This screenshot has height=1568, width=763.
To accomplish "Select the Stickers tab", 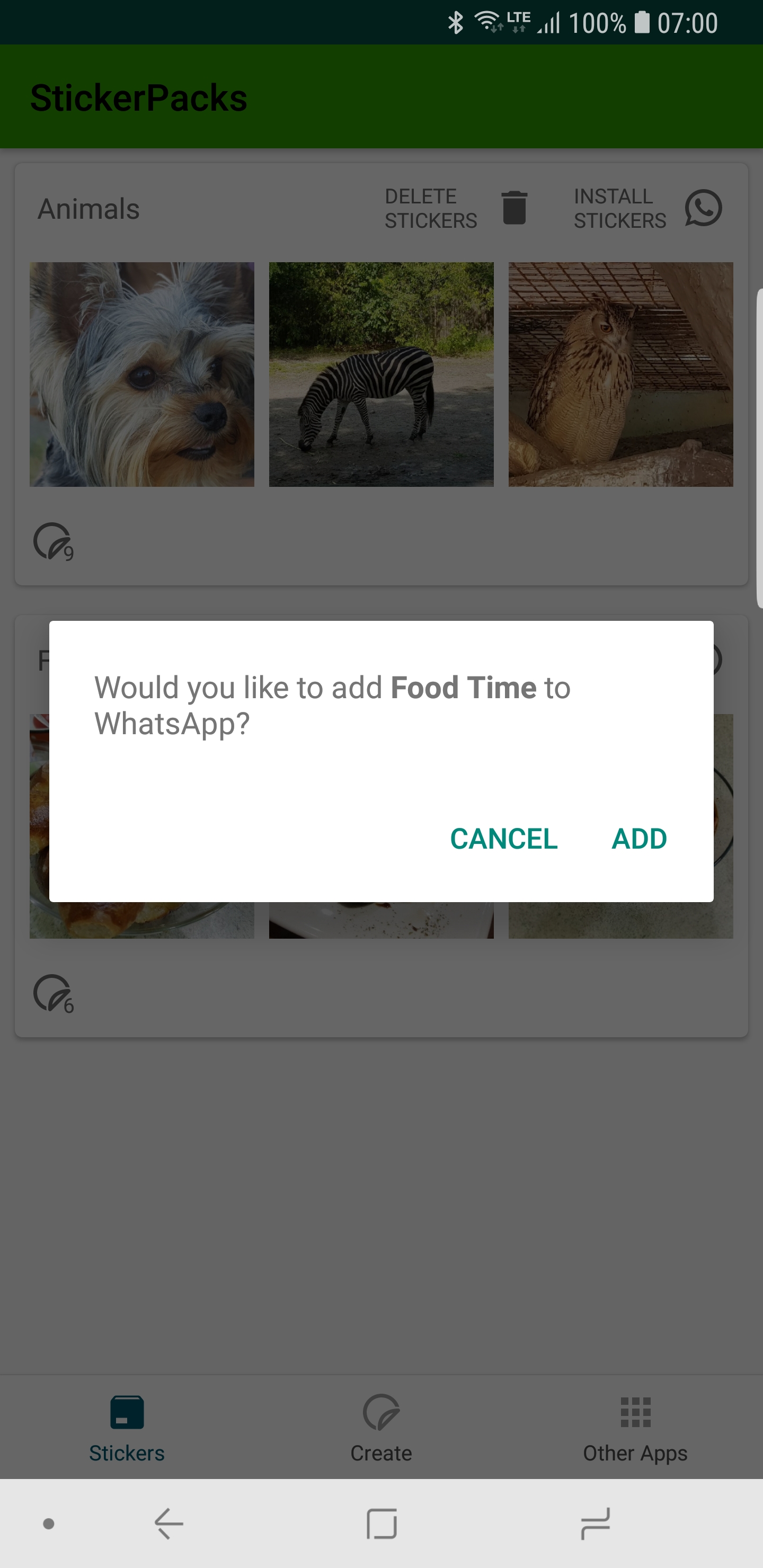I will click(127, 1428).
